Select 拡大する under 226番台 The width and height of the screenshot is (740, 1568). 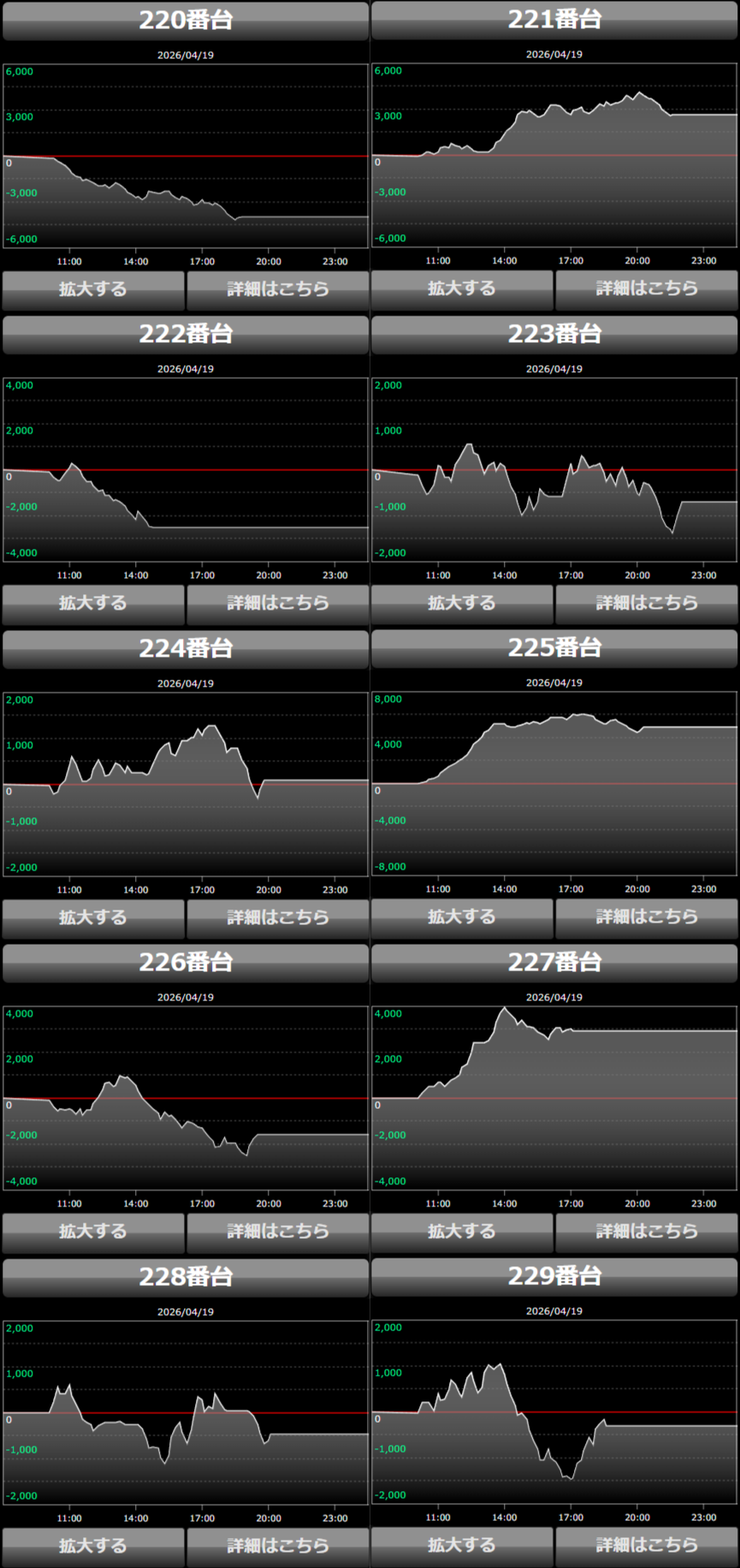(x=93, y=1231)
